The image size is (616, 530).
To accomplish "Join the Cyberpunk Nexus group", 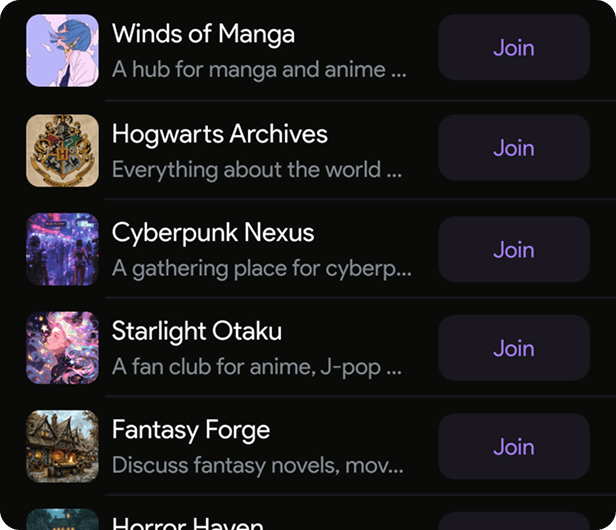I will pos(513,249).
